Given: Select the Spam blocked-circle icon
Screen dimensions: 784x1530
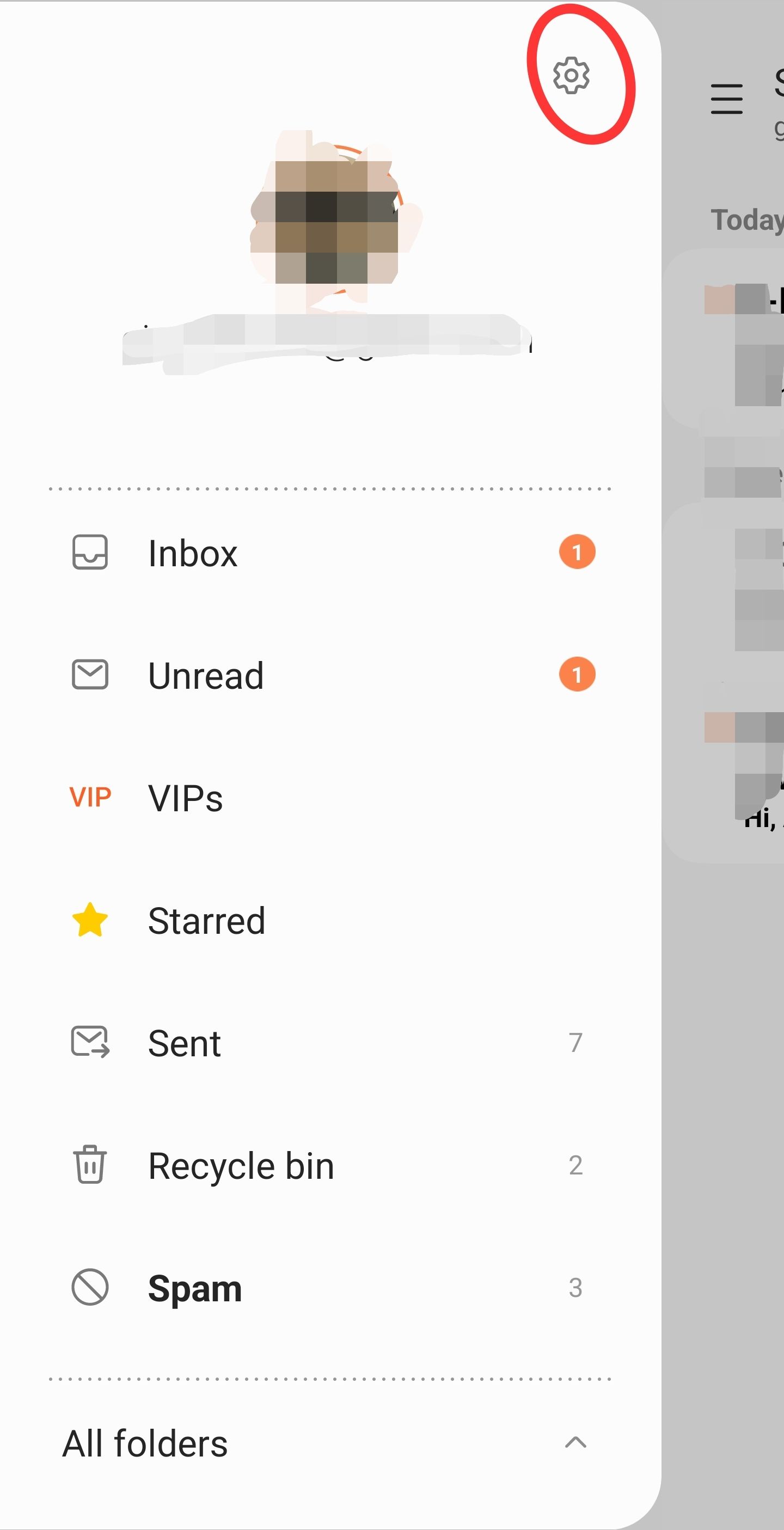Looking at the screenshot, I should pos(89,1287).
